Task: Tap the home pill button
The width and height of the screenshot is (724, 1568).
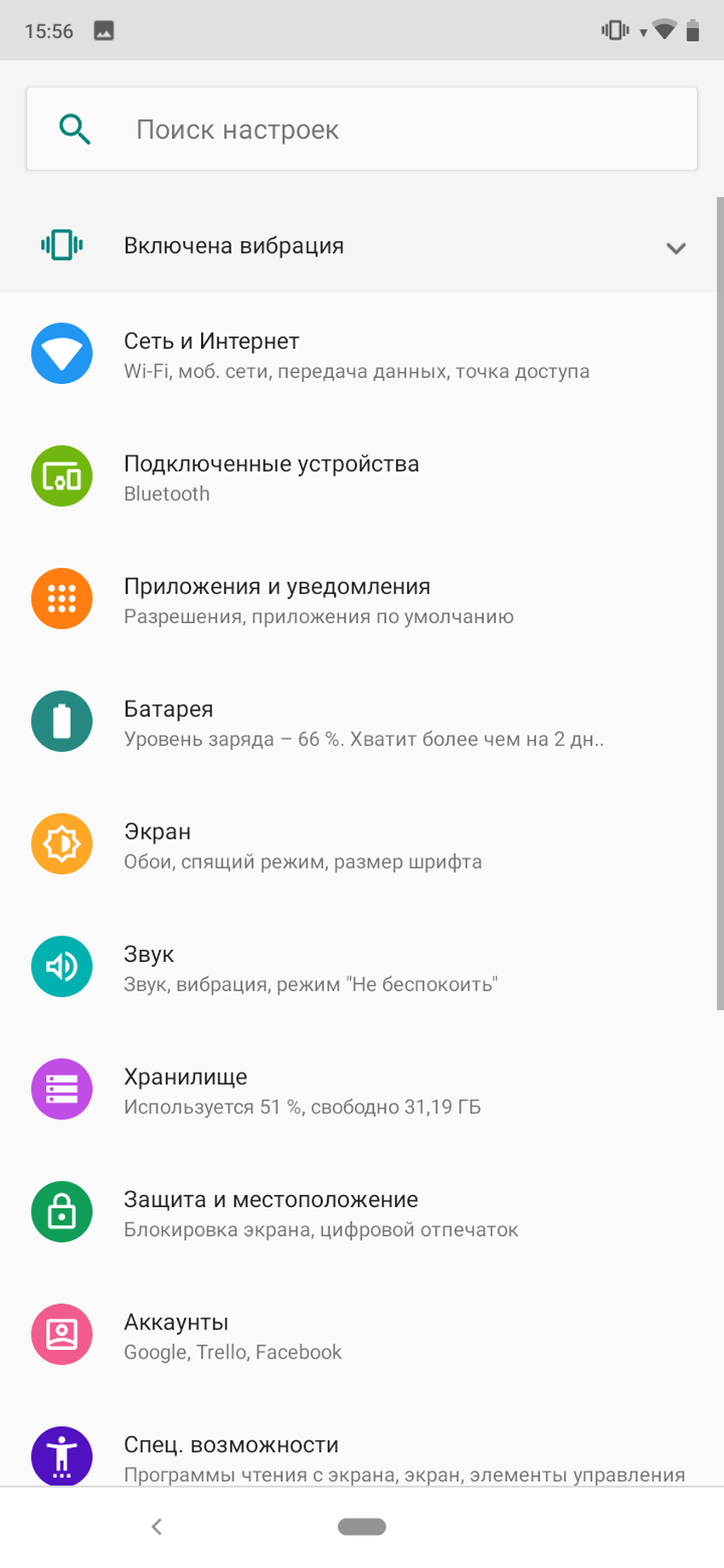Action: point(362,1527)
